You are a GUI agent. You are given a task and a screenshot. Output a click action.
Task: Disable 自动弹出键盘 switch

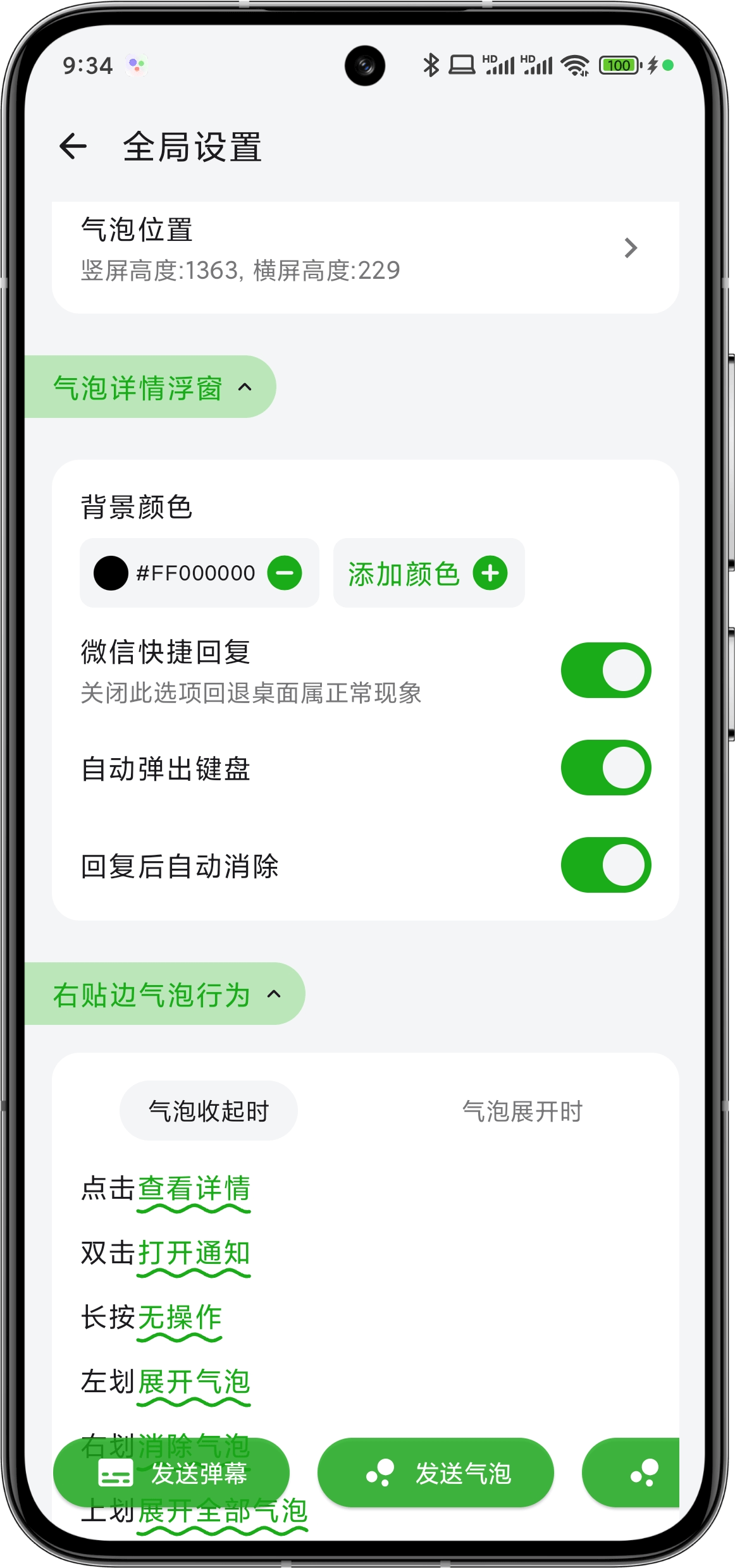(x=605, y=768)
